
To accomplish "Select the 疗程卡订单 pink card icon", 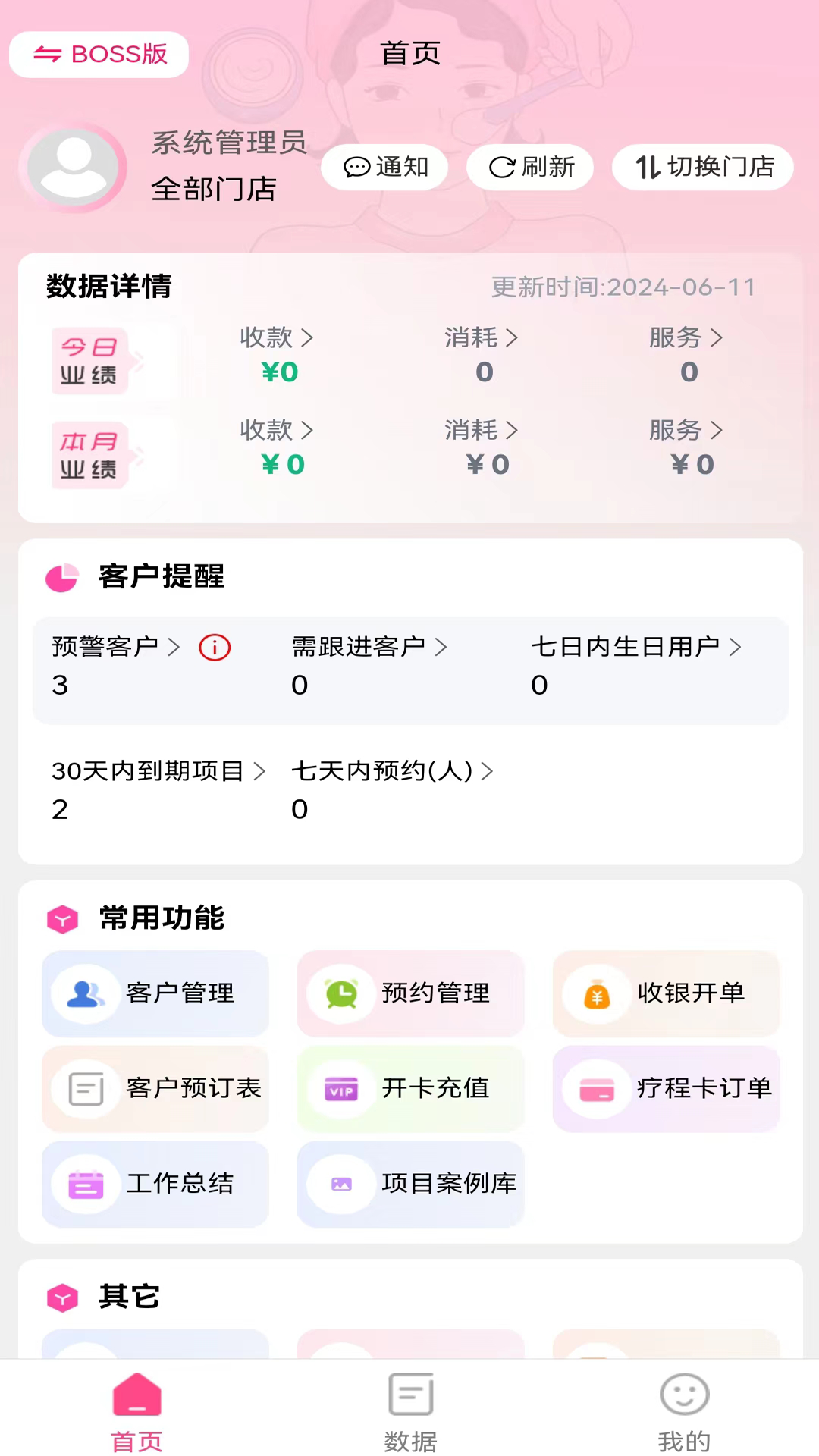I will click(597, 1089).
